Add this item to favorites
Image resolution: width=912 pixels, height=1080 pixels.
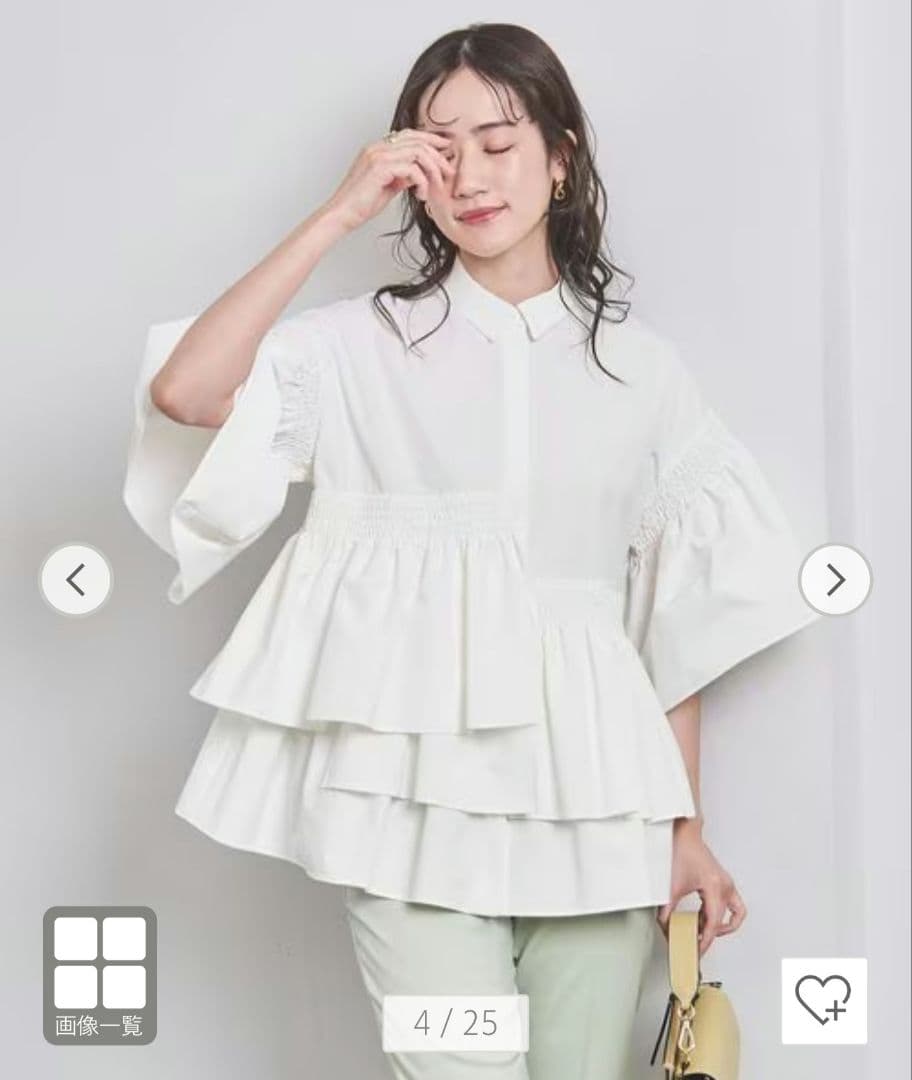click(824, 1000)
